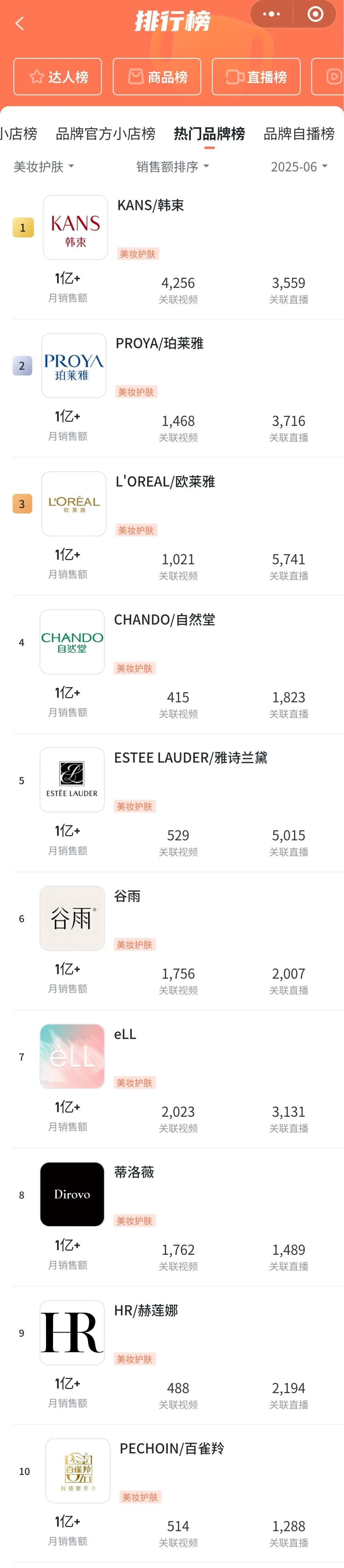Screen dimensions: 344x1568
Task: Select the 品牌官方小店榜 tab
Action: pos(105,134)
